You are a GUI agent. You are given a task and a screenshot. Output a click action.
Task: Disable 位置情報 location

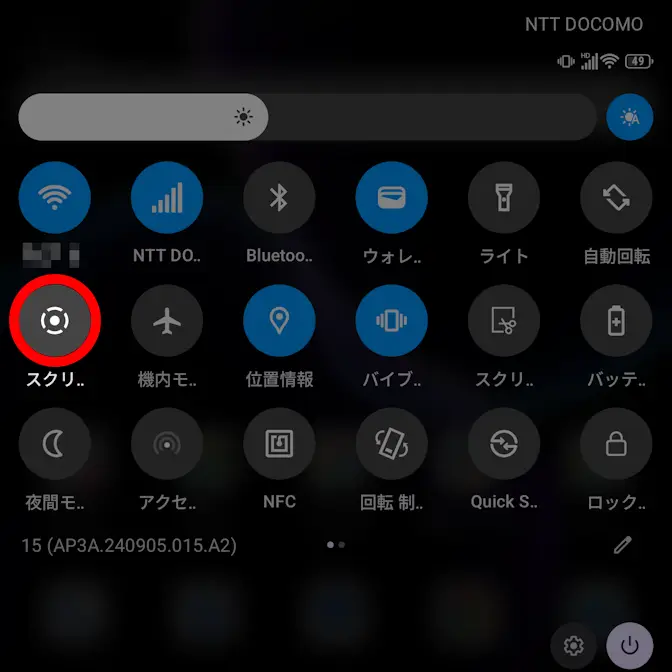[279, 320]
